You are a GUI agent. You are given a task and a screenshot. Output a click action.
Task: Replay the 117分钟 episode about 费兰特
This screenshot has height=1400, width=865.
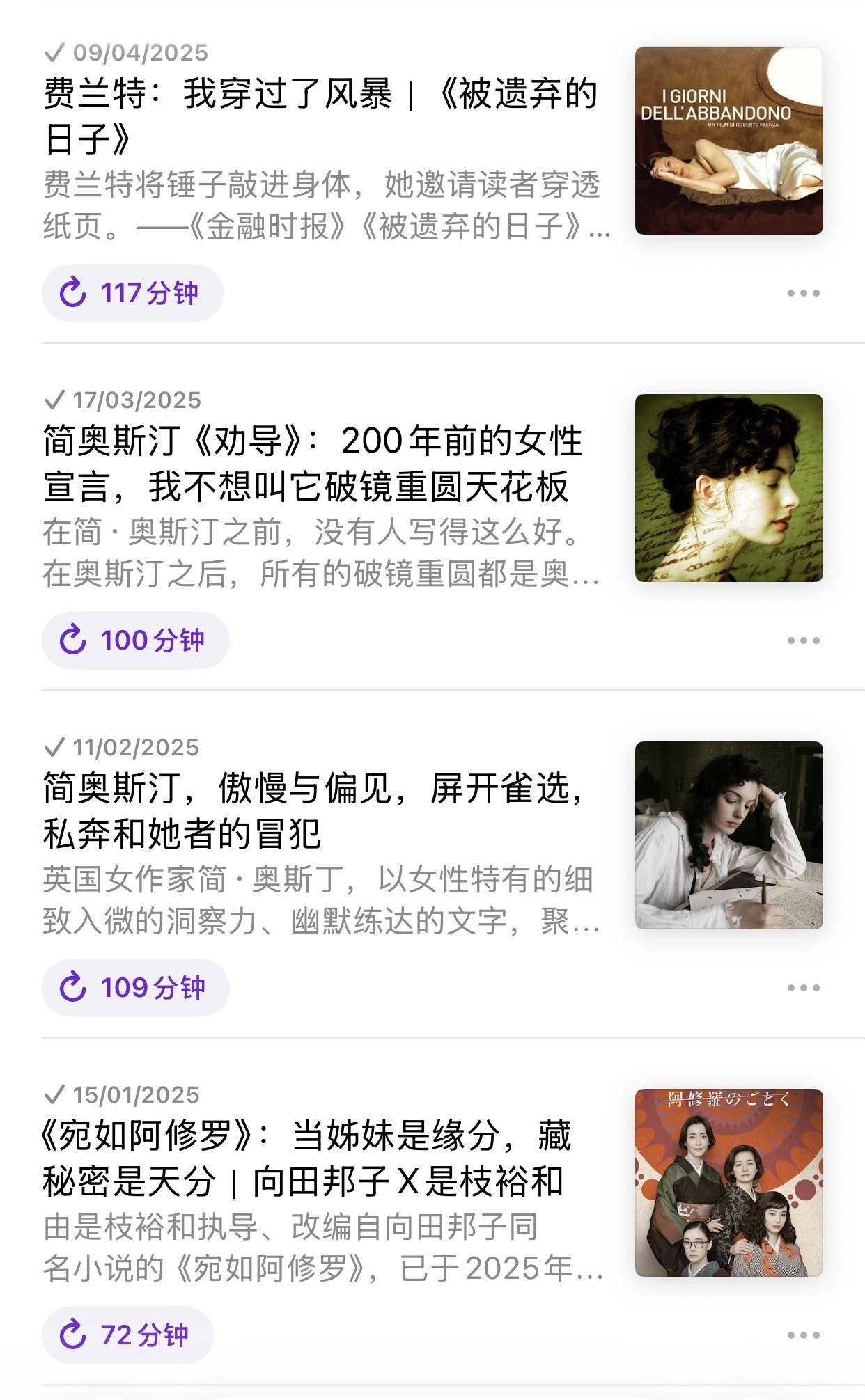click(x=132, y=293)
